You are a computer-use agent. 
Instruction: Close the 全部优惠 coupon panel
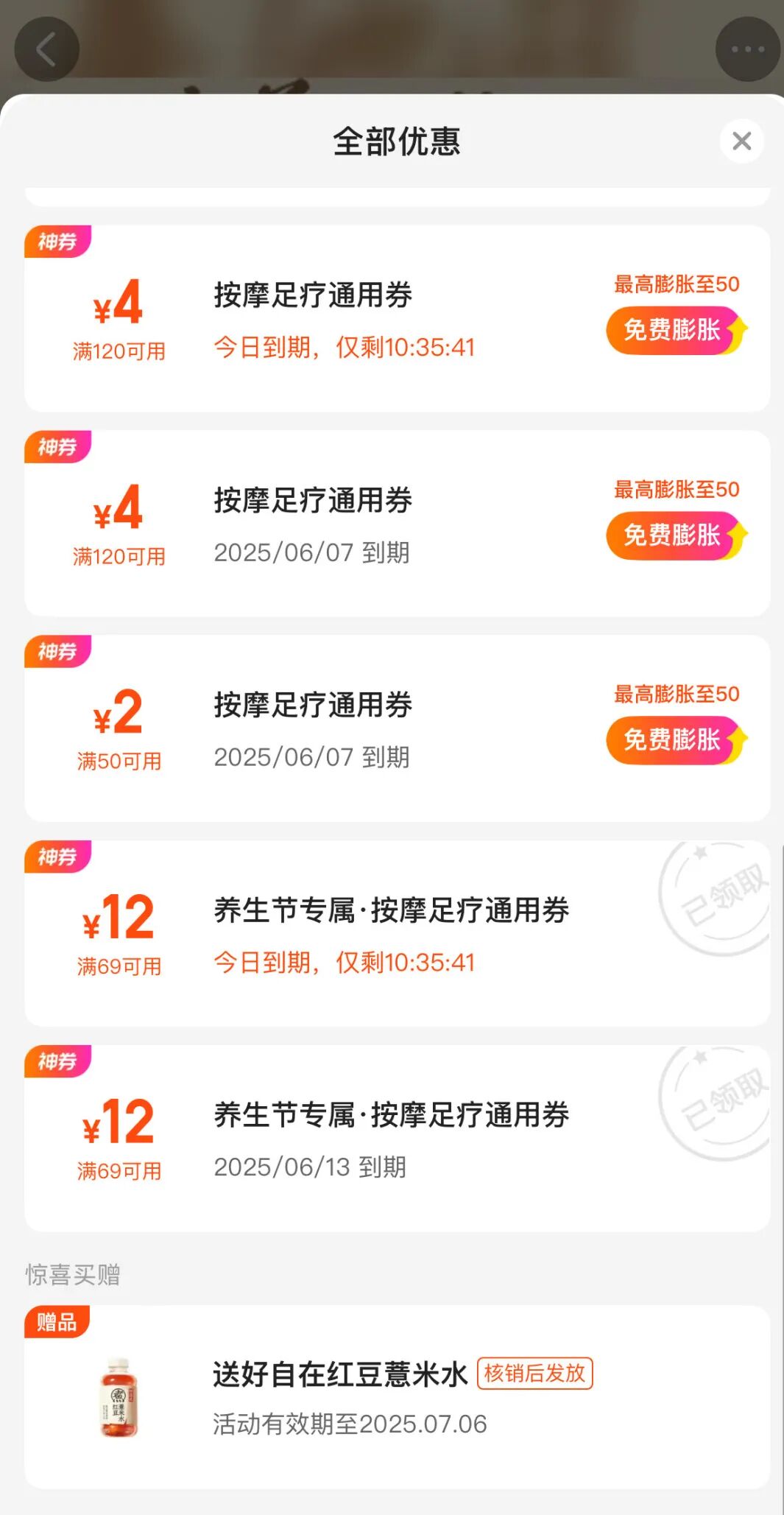(741, 141)
